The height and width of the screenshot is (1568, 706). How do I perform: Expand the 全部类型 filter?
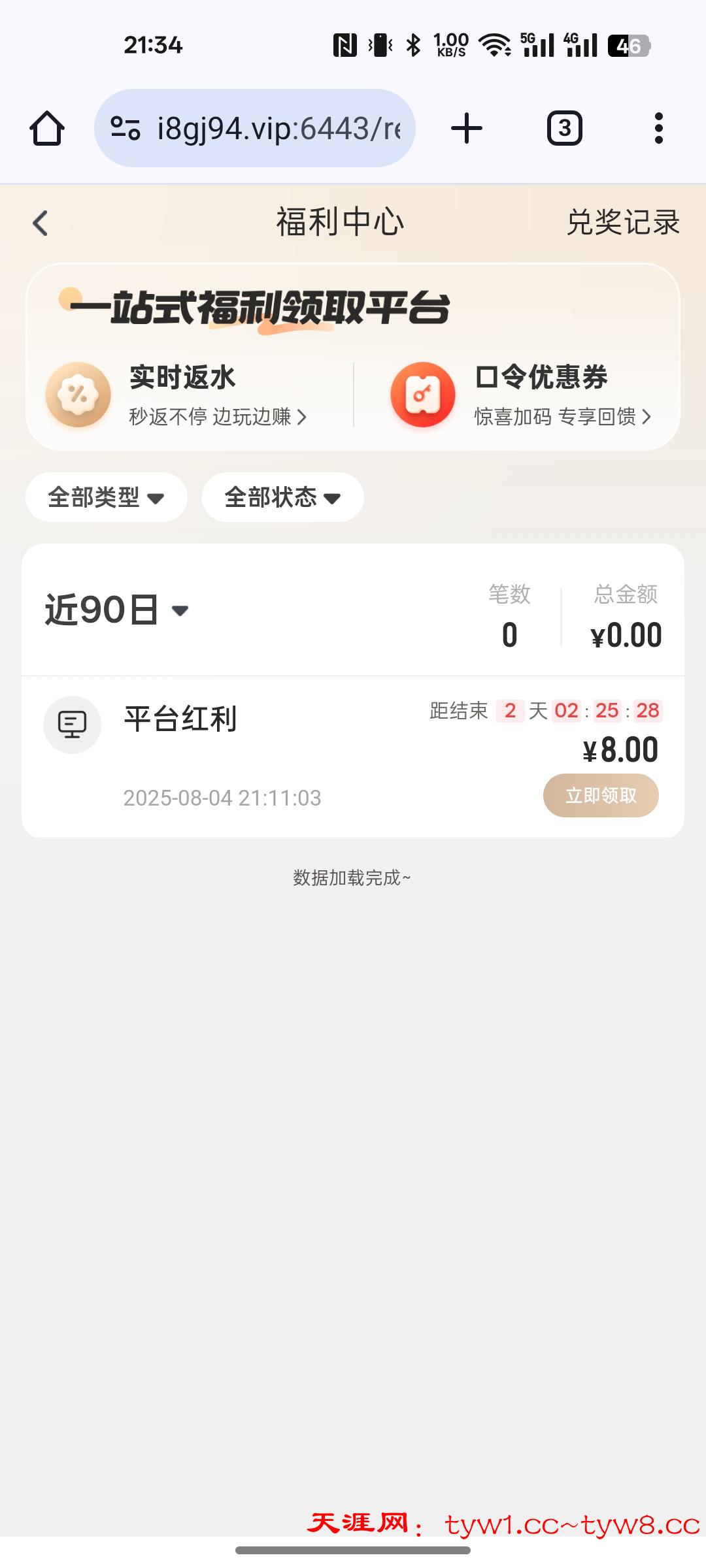[106, 498]
